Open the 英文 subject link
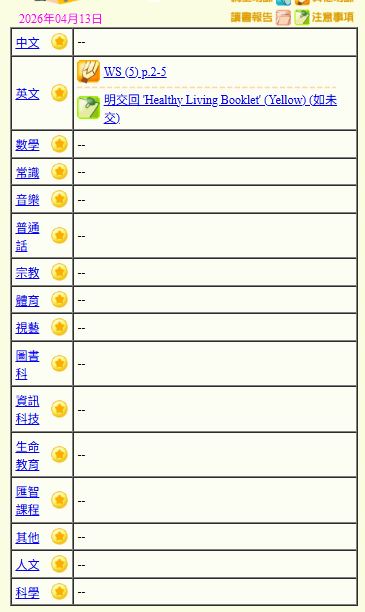Viewport: 365px width, 612px height. point(27,94)
